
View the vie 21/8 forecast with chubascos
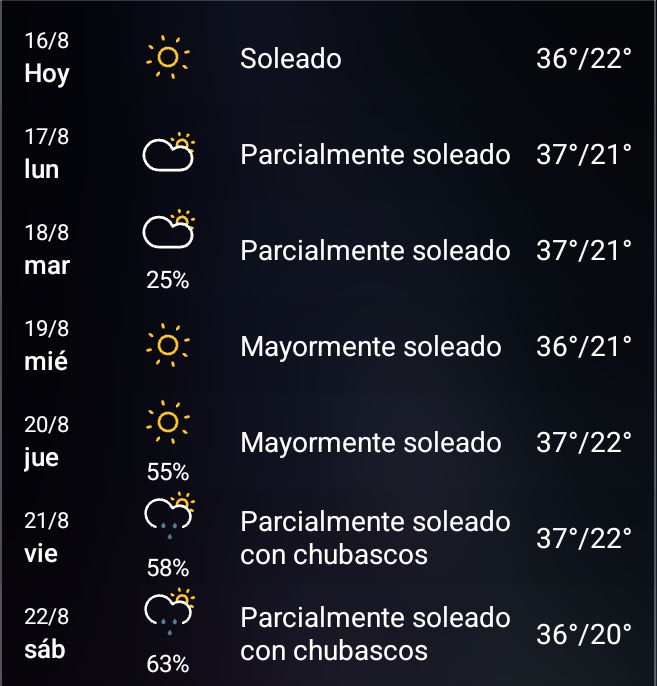point(328,538)
